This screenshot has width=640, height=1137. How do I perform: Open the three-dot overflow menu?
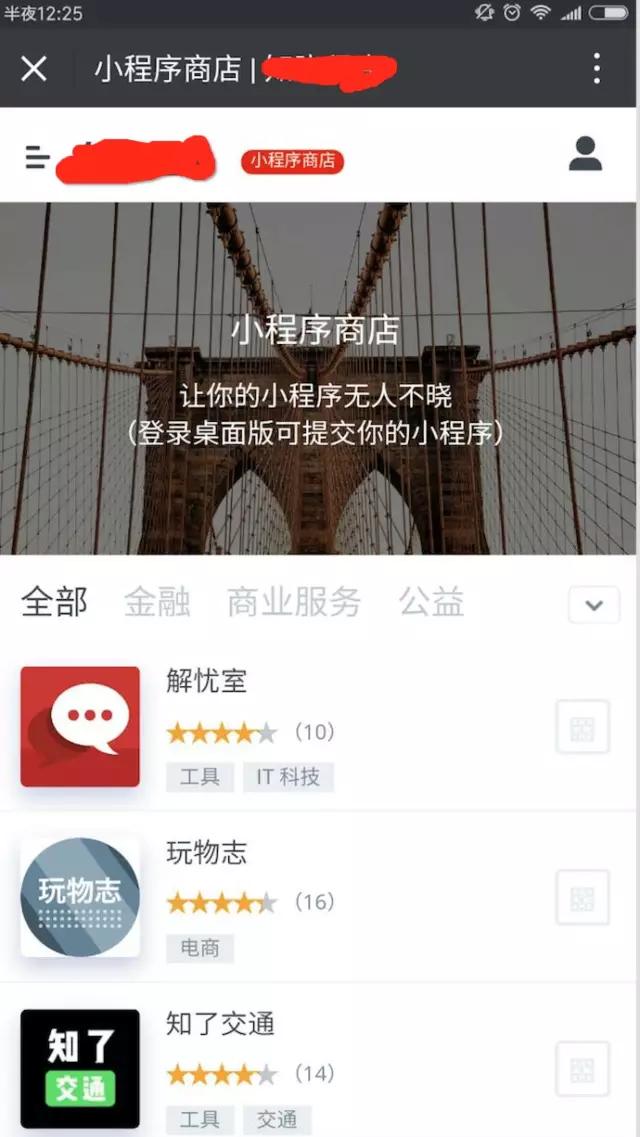pyautogui.click(x=596, y=68)
